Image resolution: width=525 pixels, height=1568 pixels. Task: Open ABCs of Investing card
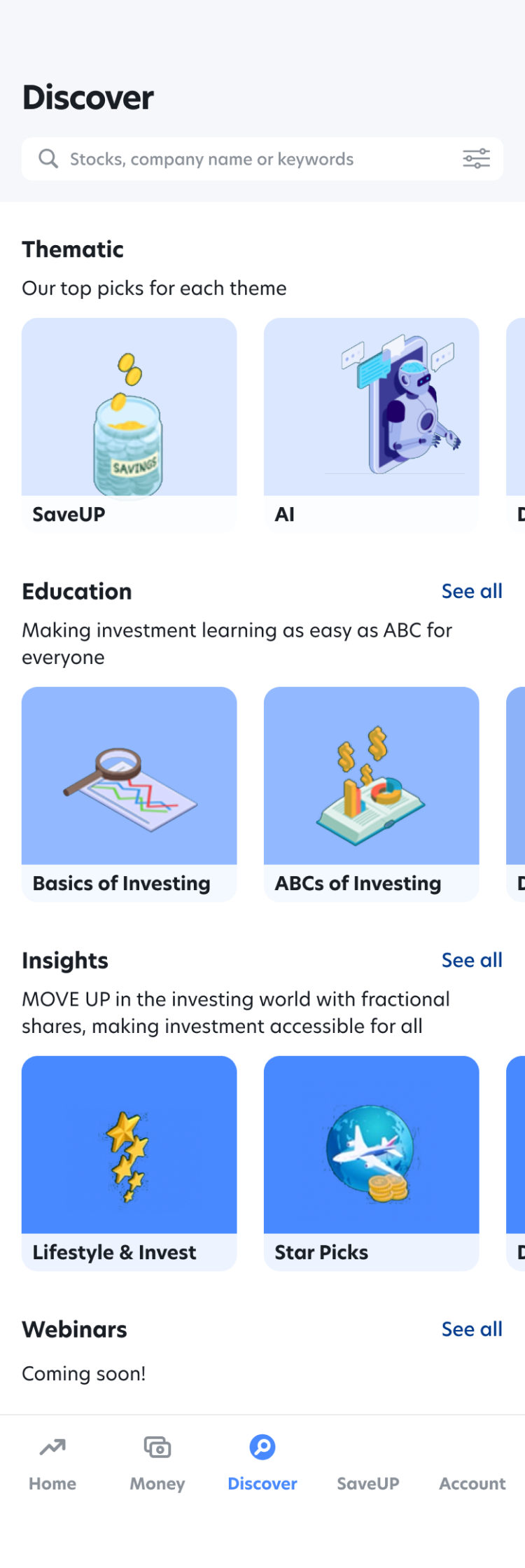coord(371,793)
